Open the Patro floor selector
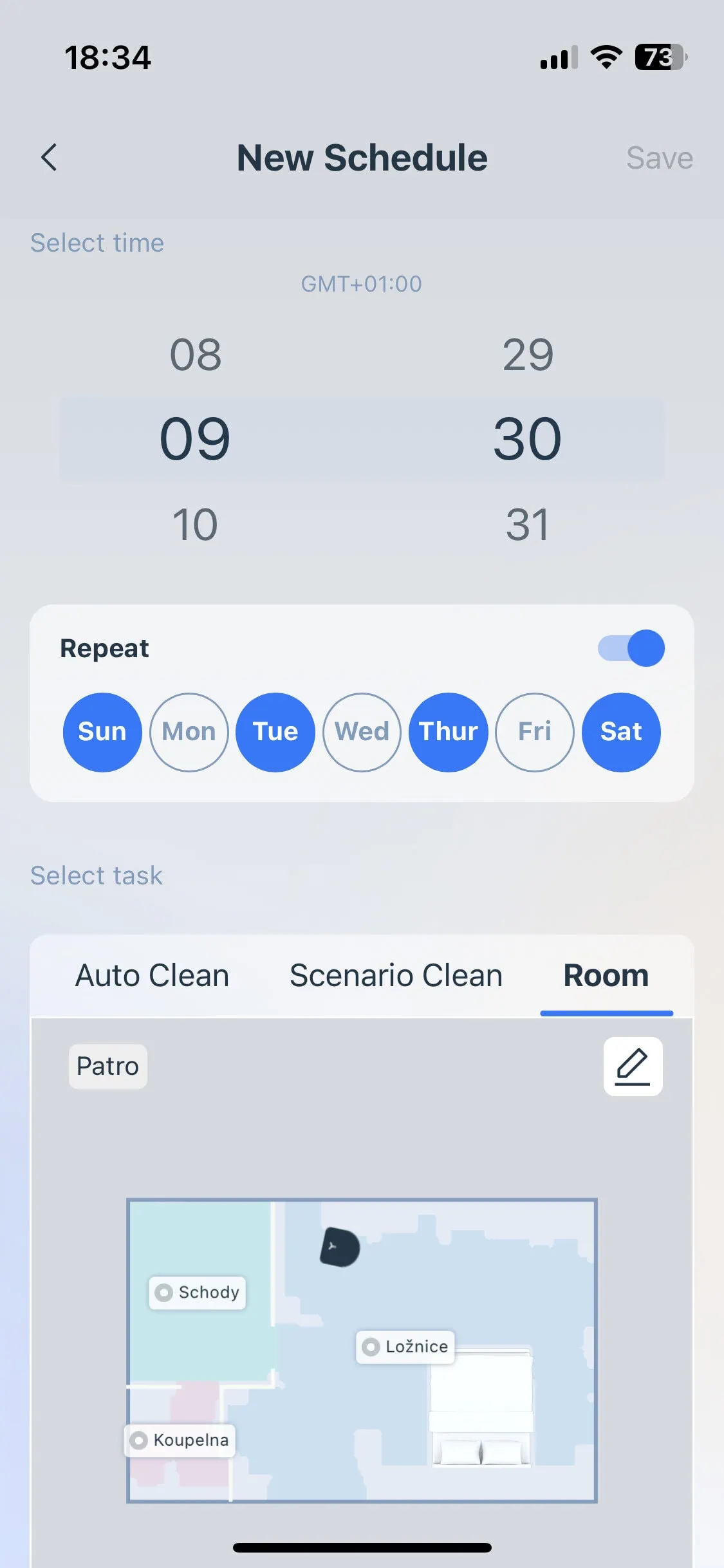Screen dimensions: 724x1568 [107, 1067]
